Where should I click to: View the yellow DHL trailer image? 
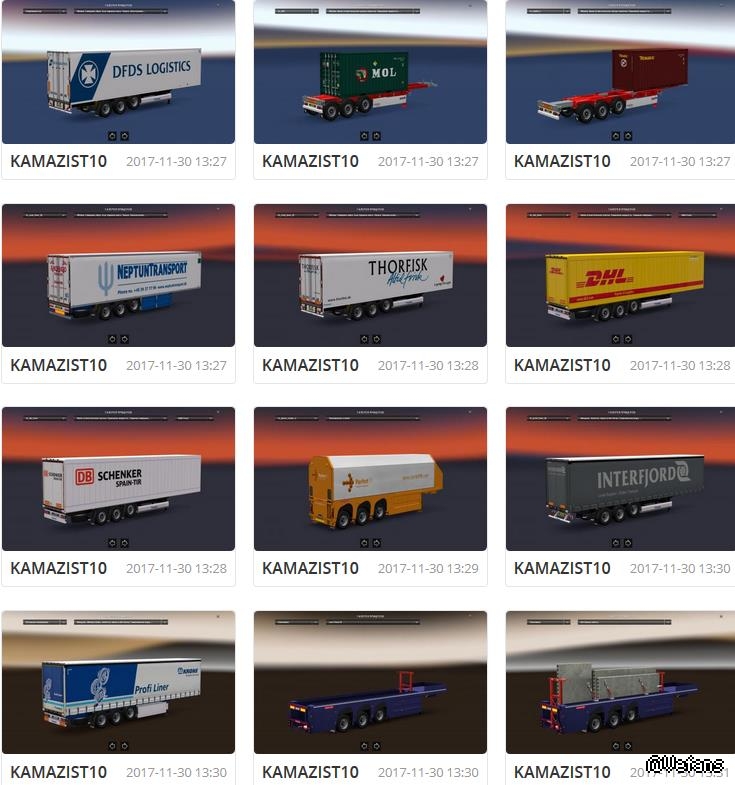click(x=621, y=276)
